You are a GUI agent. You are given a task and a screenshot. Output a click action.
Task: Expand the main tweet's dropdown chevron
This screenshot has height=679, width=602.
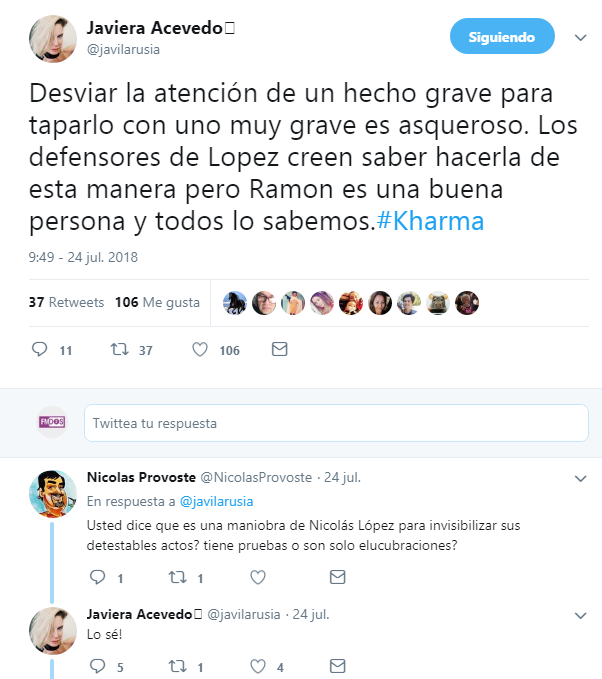click(580, 38)
